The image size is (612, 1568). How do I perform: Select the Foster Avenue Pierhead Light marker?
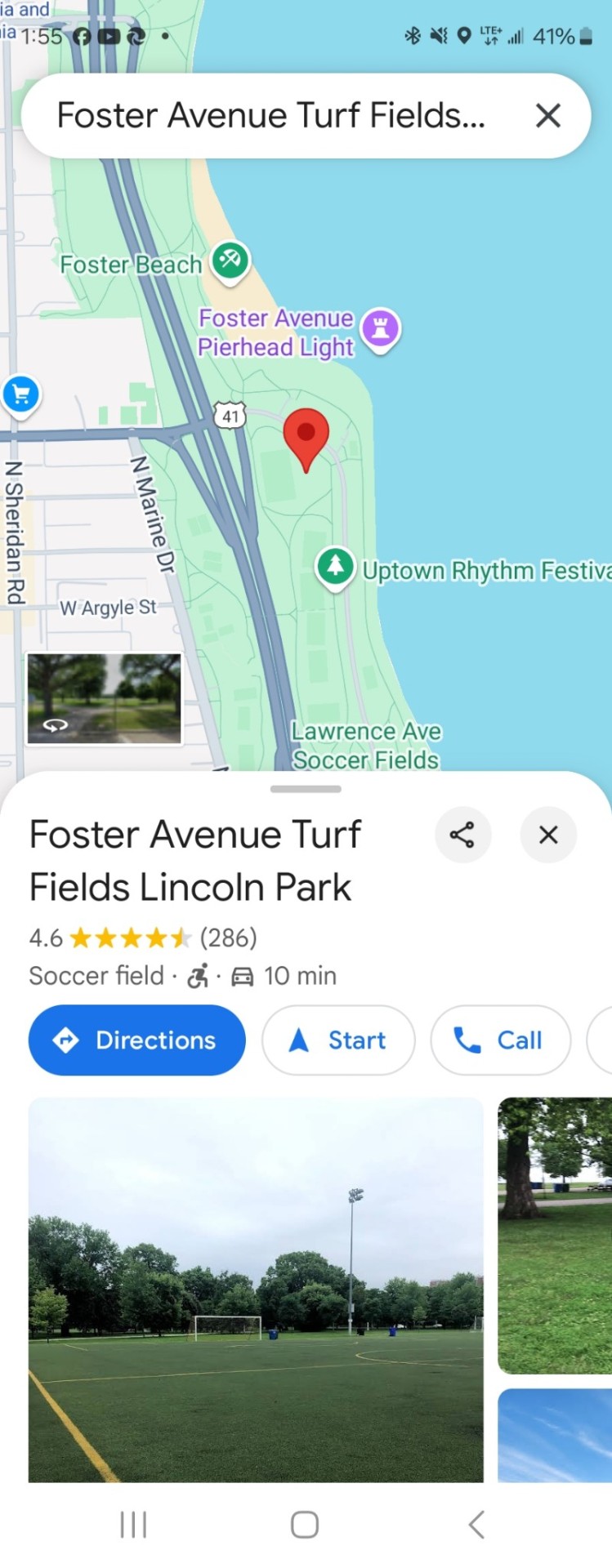(380, 329)
